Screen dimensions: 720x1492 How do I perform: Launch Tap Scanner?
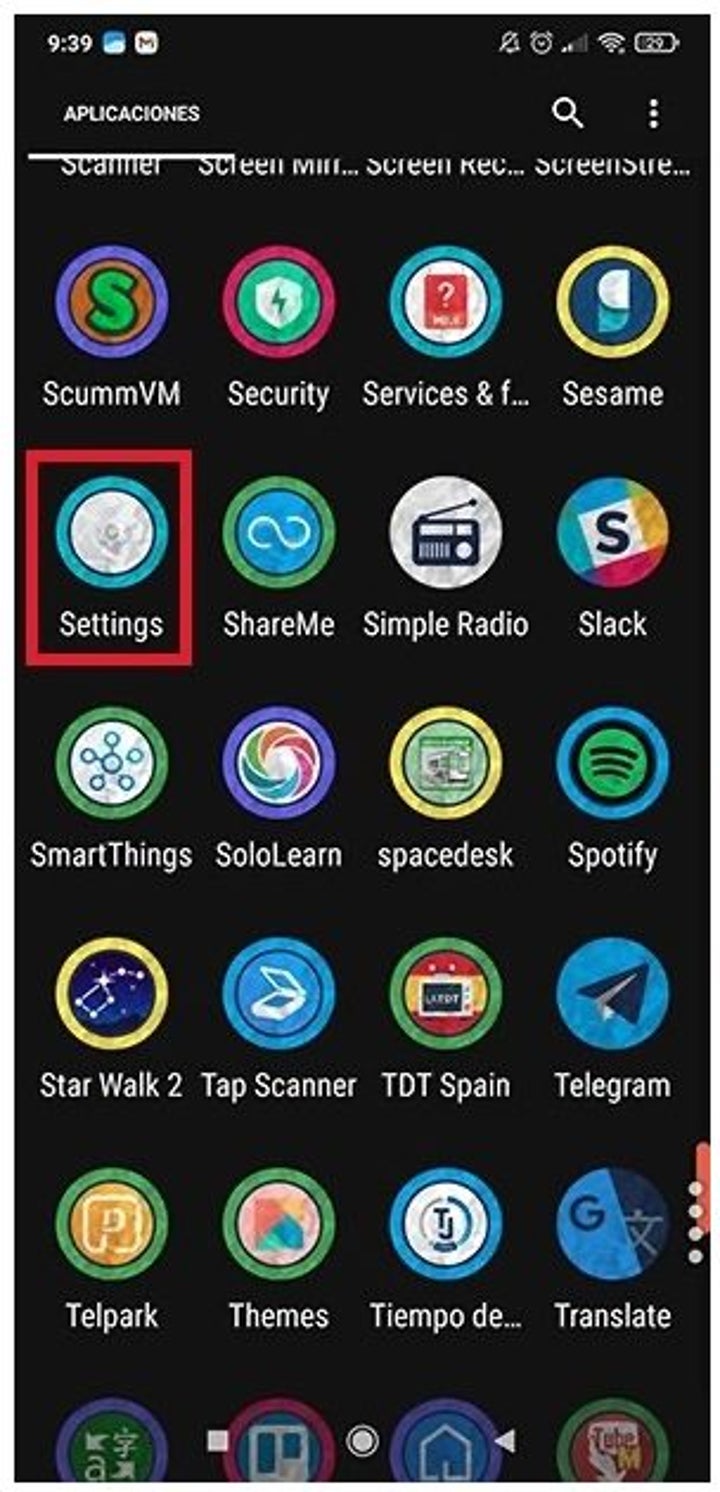[x=278, y=994]
